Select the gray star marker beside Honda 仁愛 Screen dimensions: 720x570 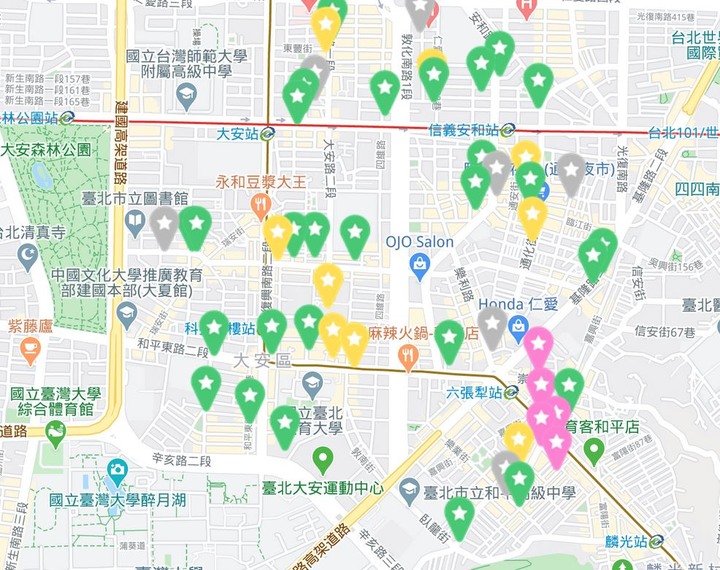click(x=491, y=324)
